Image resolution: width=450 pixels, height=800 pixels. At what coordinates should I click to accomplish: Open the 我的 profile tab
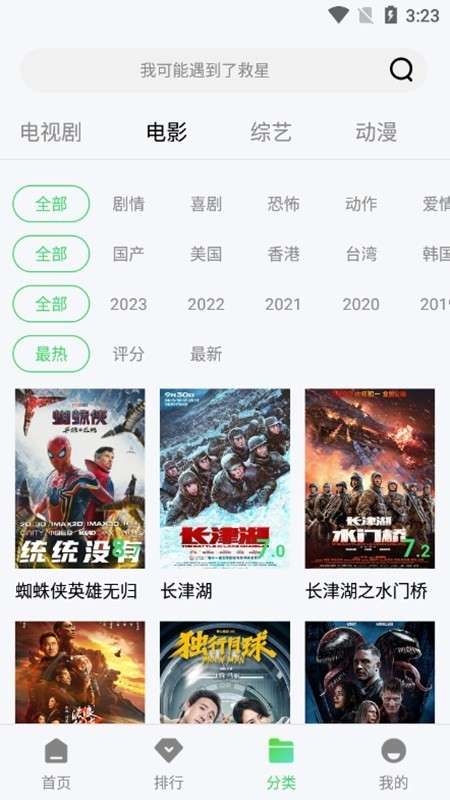[393, 764]
